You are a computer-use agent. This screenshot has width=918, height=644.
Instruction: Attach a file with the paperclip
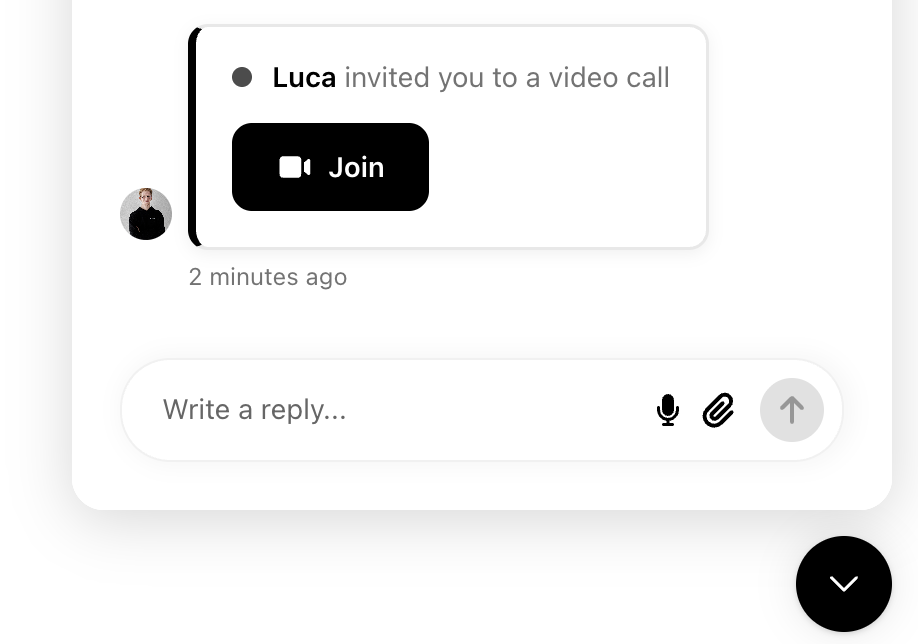point(719,410)
